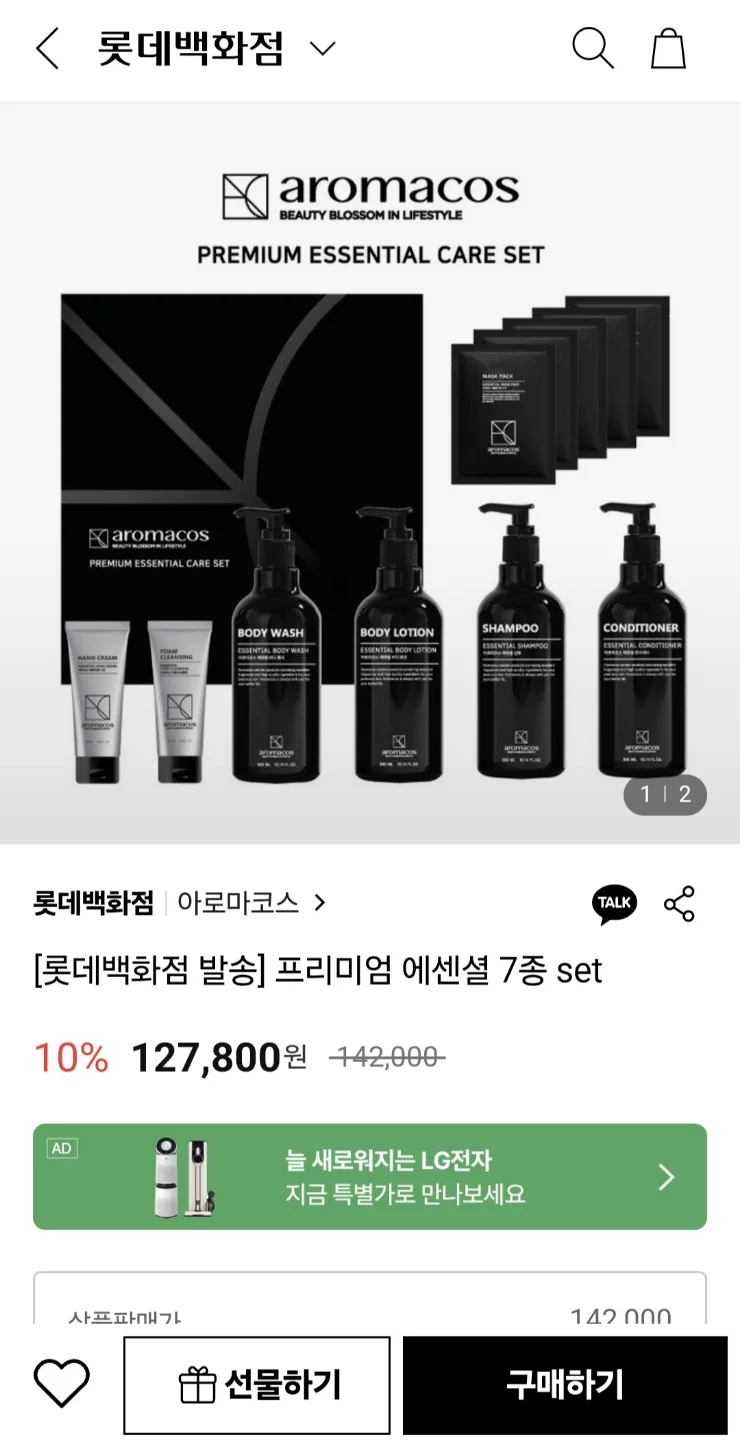This screenshot has height=1440, width=740.
Task: Open the 아로마코스 brand page
Action: (x=250, y=903)
